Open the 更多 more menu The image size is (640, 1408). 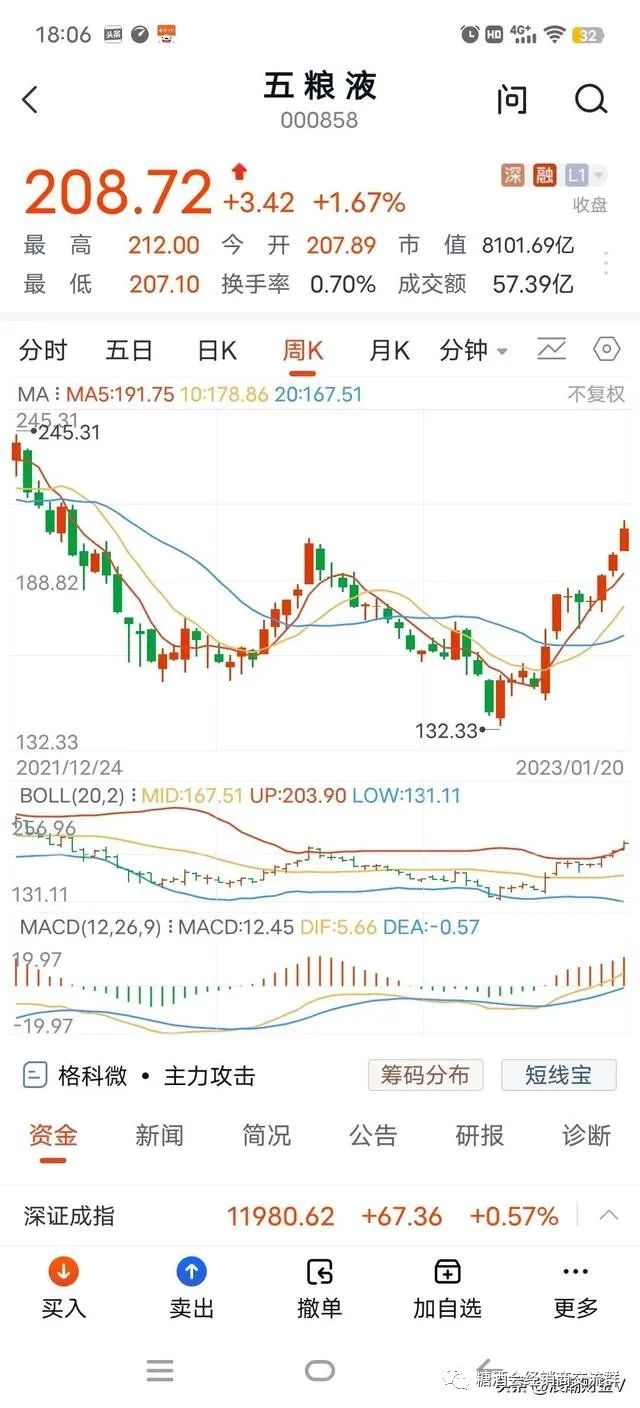(575, 1287)
